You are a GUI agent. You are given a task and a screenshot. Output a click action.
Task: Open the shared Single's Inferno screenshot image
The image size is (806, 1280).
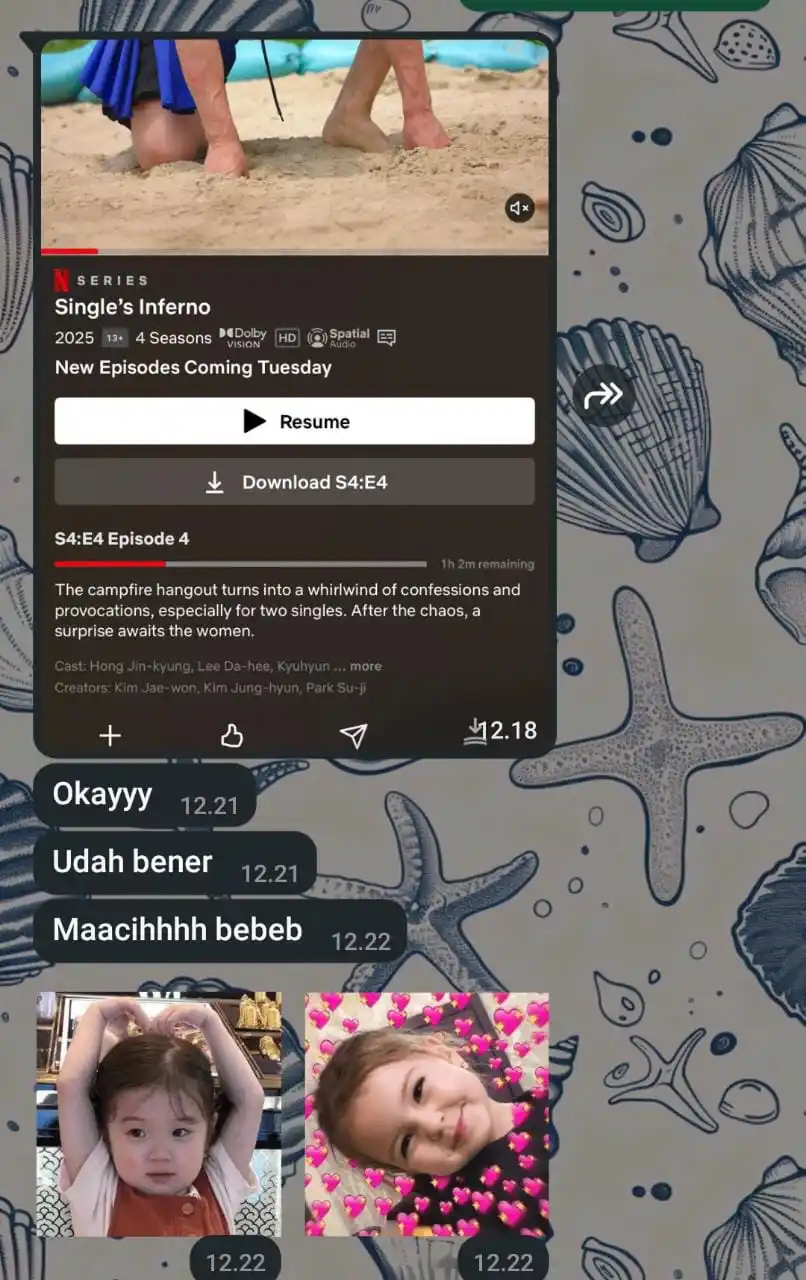(294, 400)
